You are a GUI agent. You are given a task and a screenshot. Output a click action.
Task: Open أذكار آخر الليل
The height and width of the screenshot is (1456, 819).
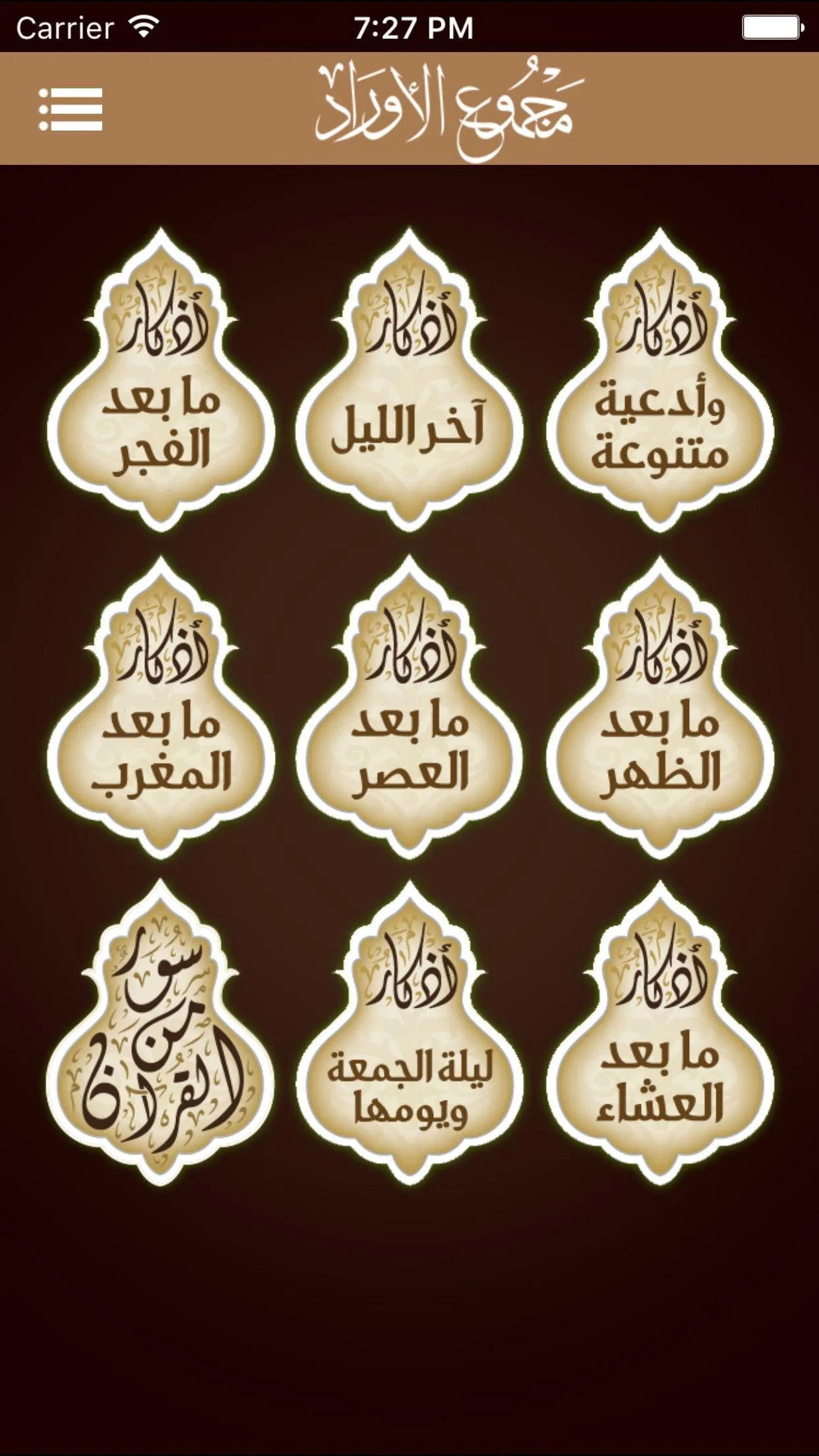(x=409, y=380)
